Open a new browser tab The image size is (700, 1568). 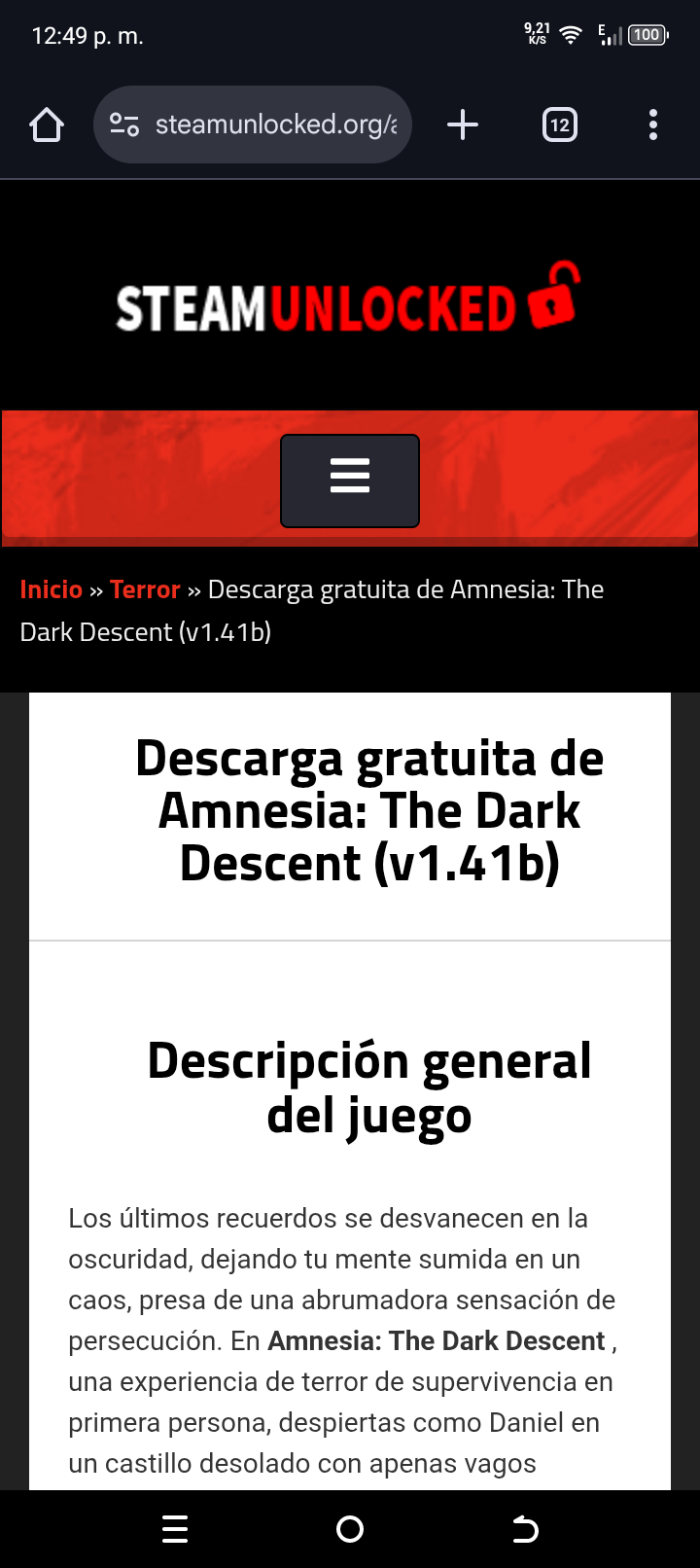click(x=463, y=125)
